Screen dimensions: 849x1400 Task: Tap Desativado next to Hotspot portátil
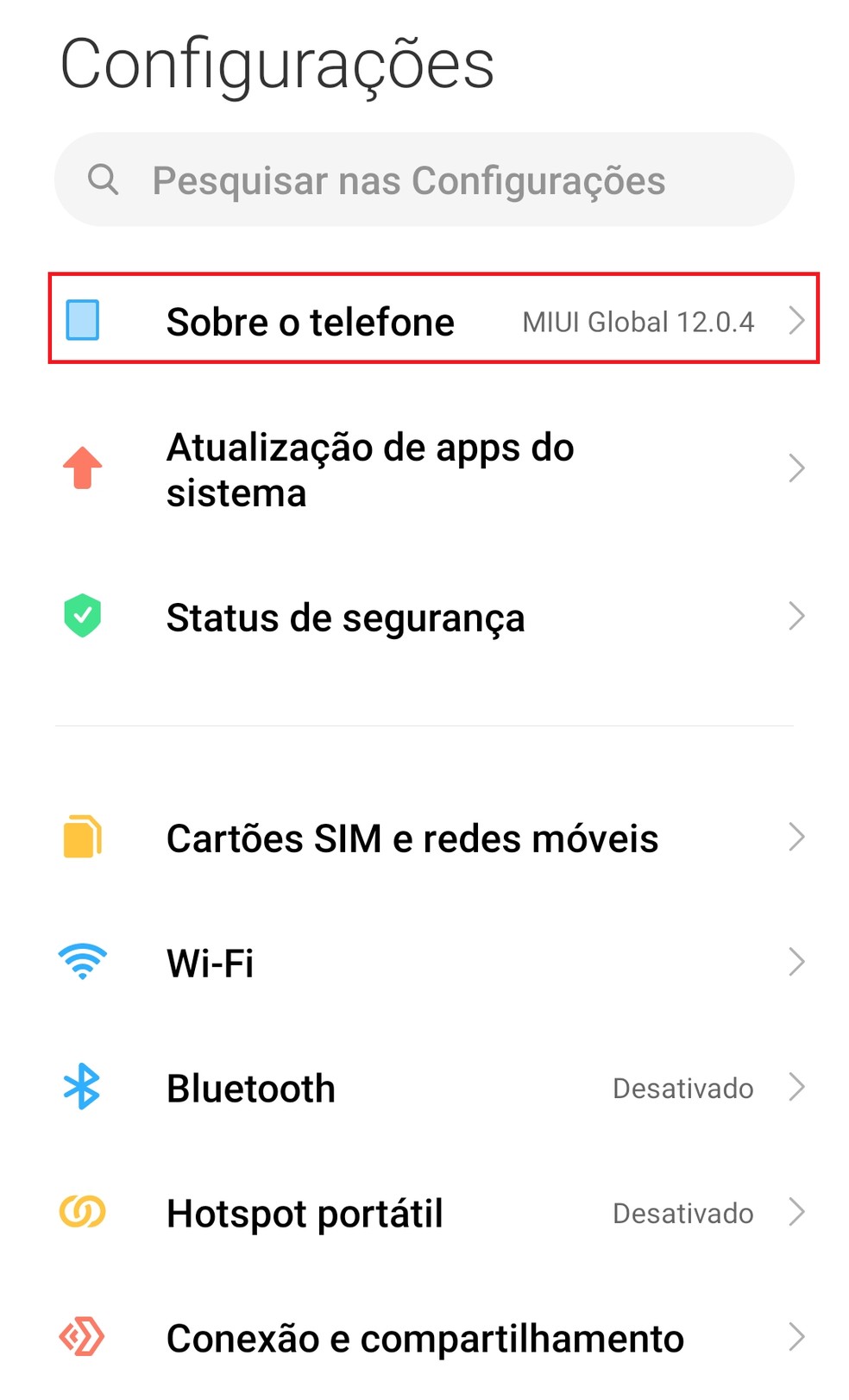pos(682,1212)
